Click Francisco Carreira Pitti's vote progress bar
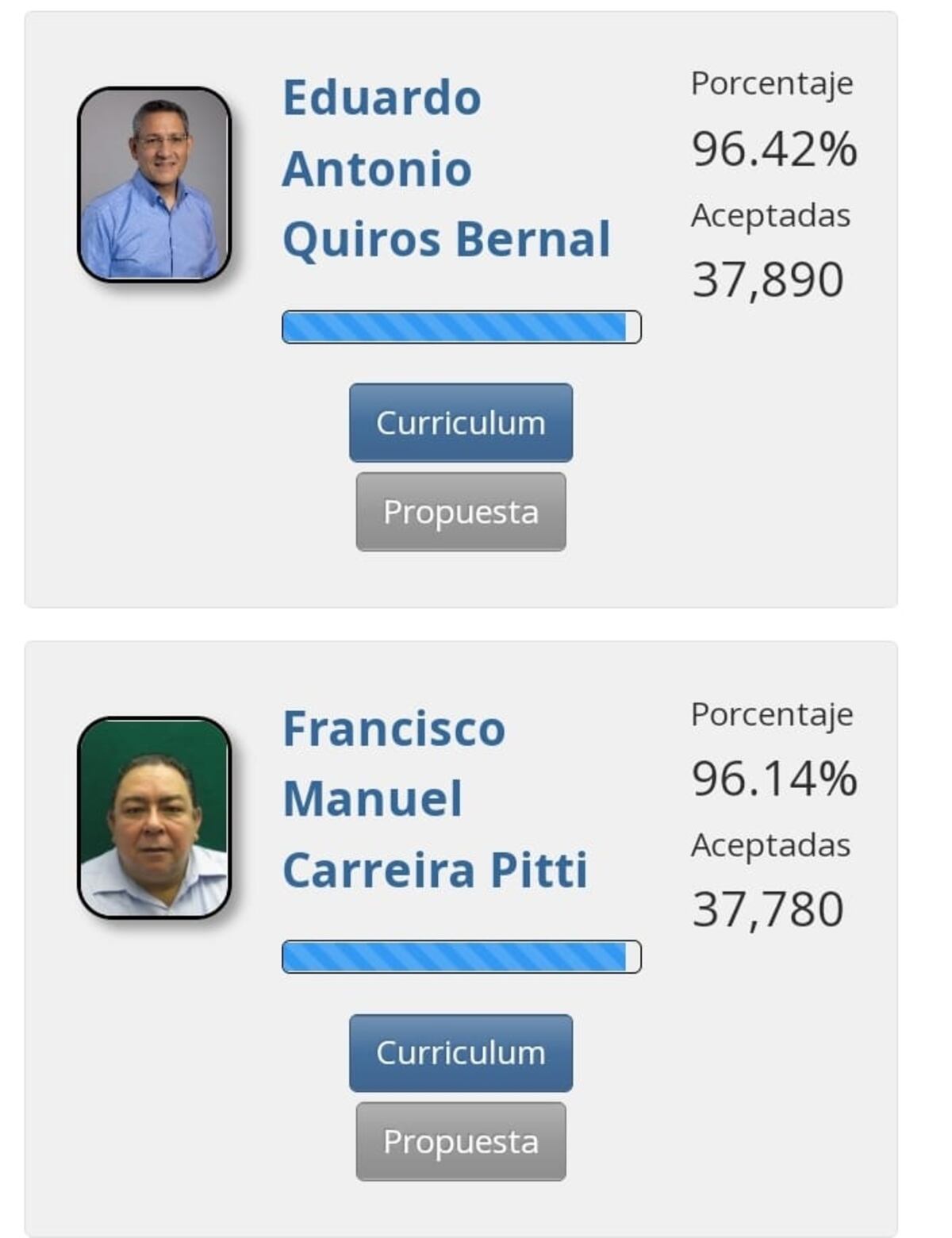The width and height of the screenshot is (952, 1238). click(x=460, y=956)
